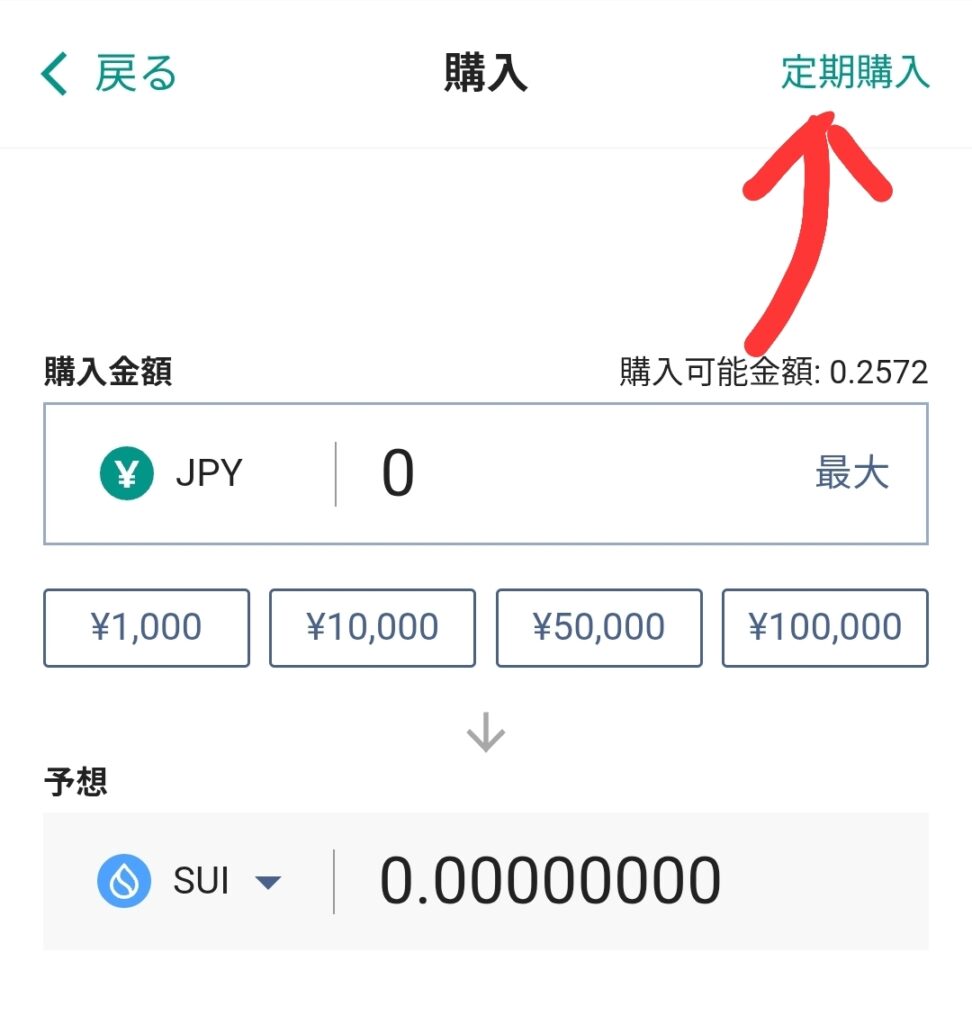Open 定期購入 recurring purchase
Viewport: 972px width, 1024px height.
855,74
